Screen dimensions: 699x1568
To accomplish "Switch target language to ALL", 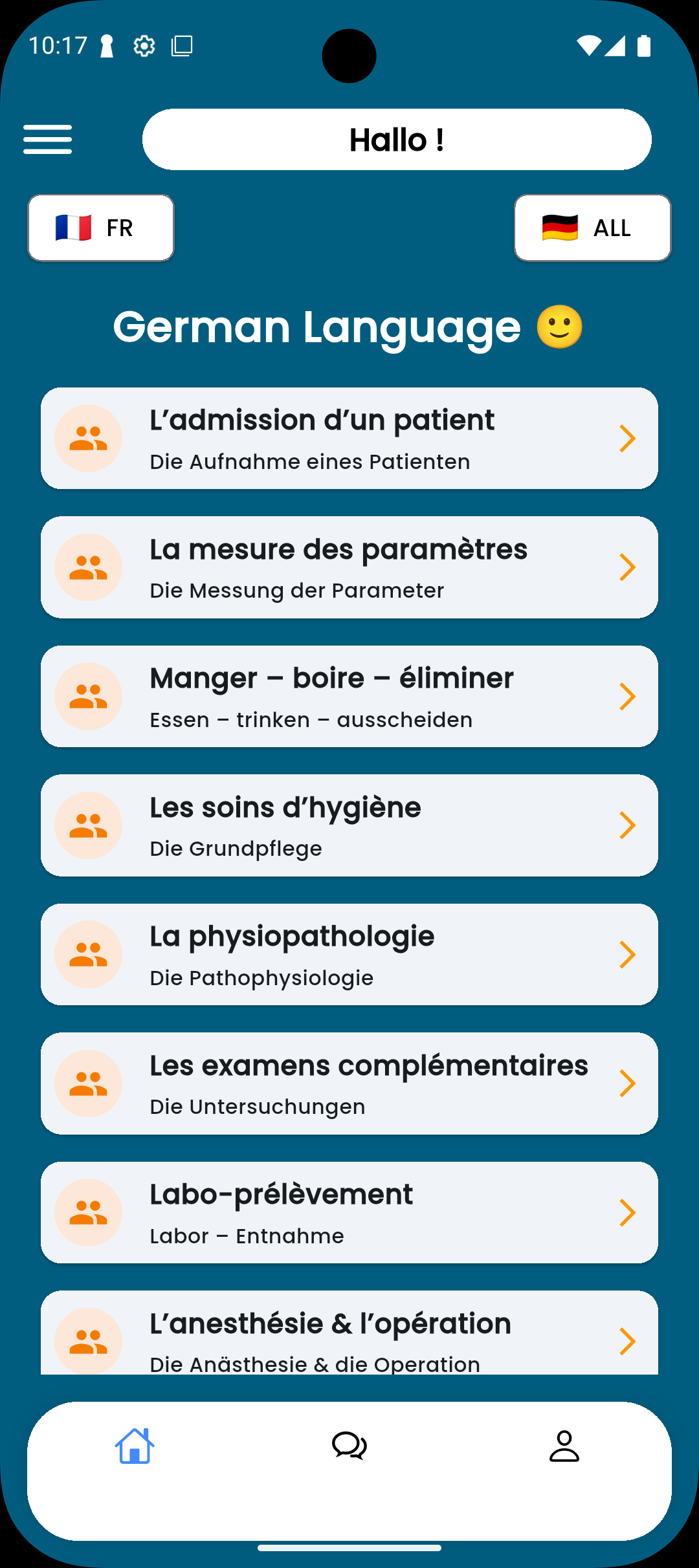I will [x=592, y=228].
